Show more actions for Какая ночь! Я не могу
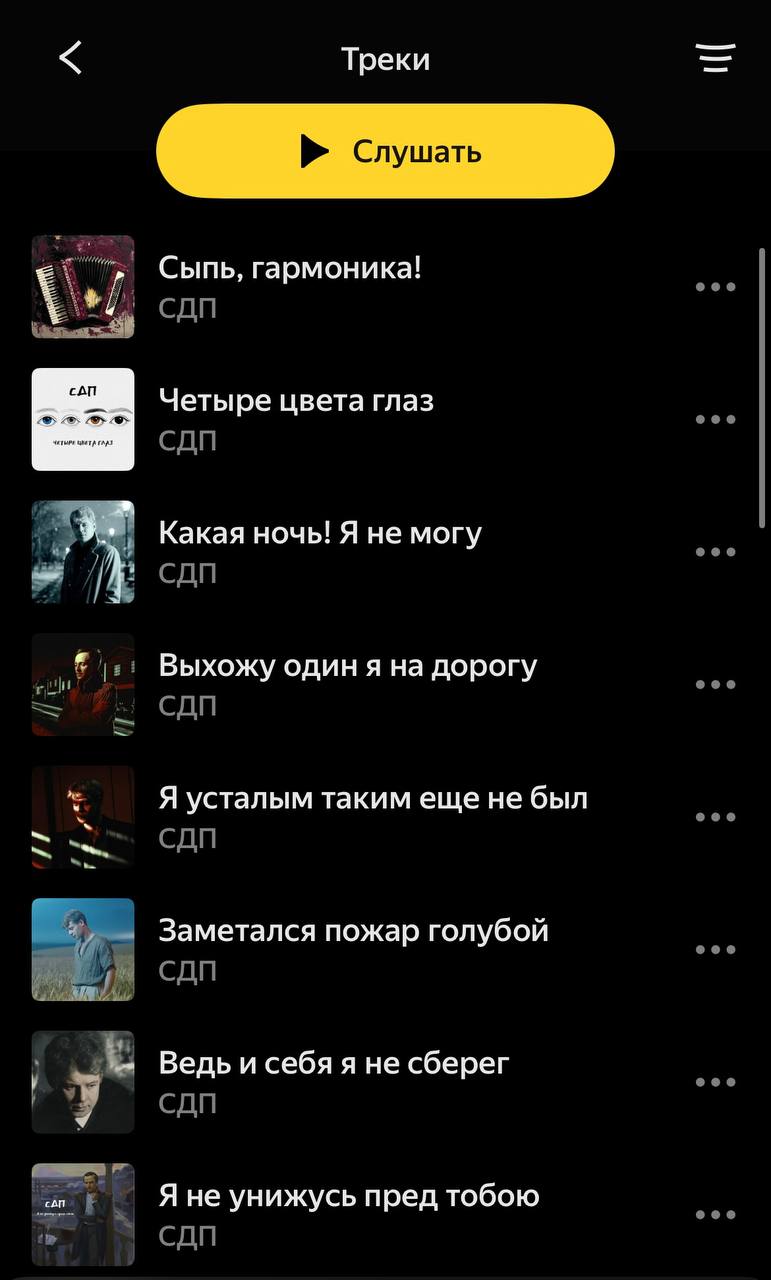The width and height of the screenshot is (771, 1280). pos(715,552)
